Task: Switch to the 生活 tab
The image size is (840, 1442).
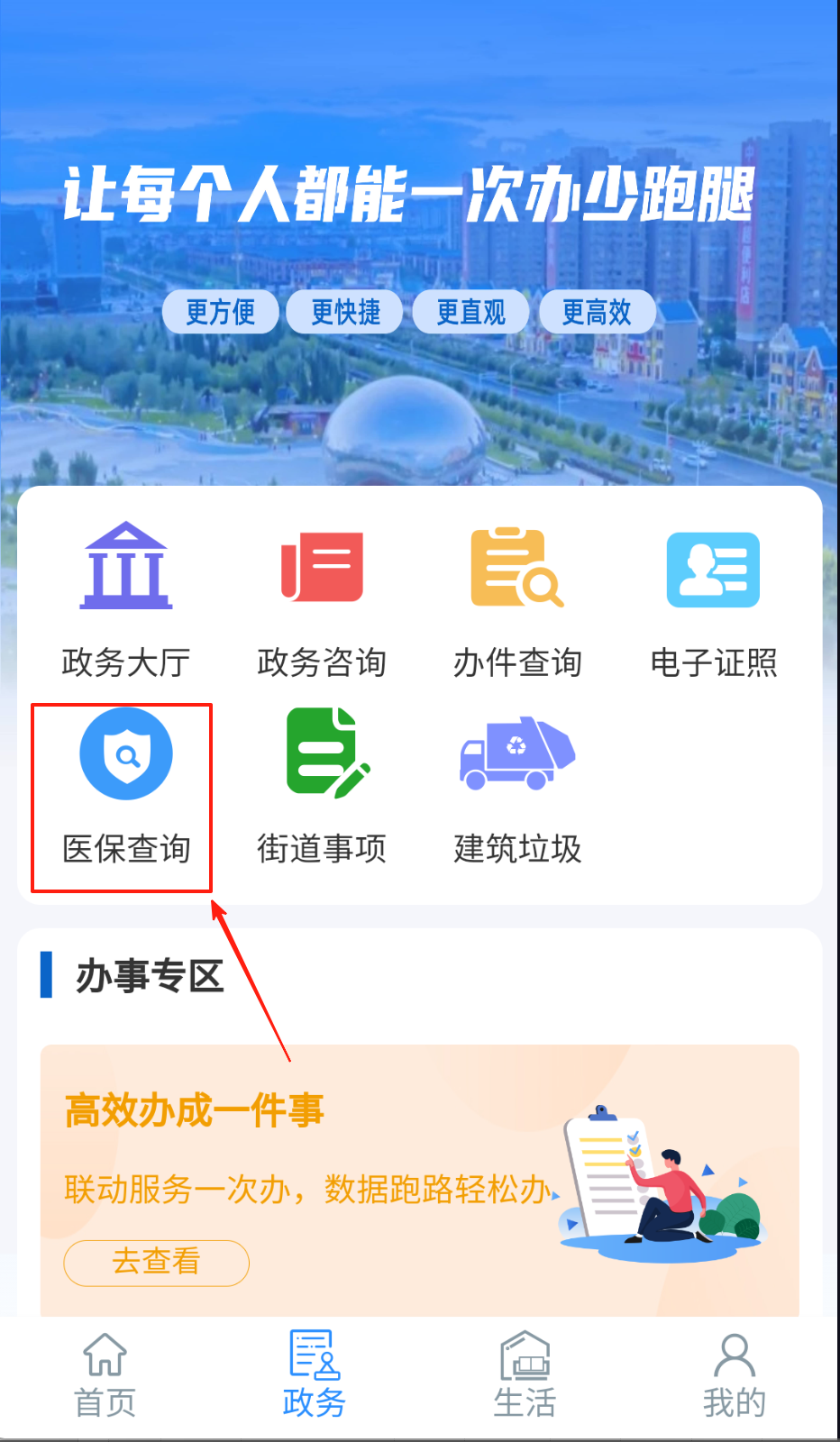Action: 525,1374
